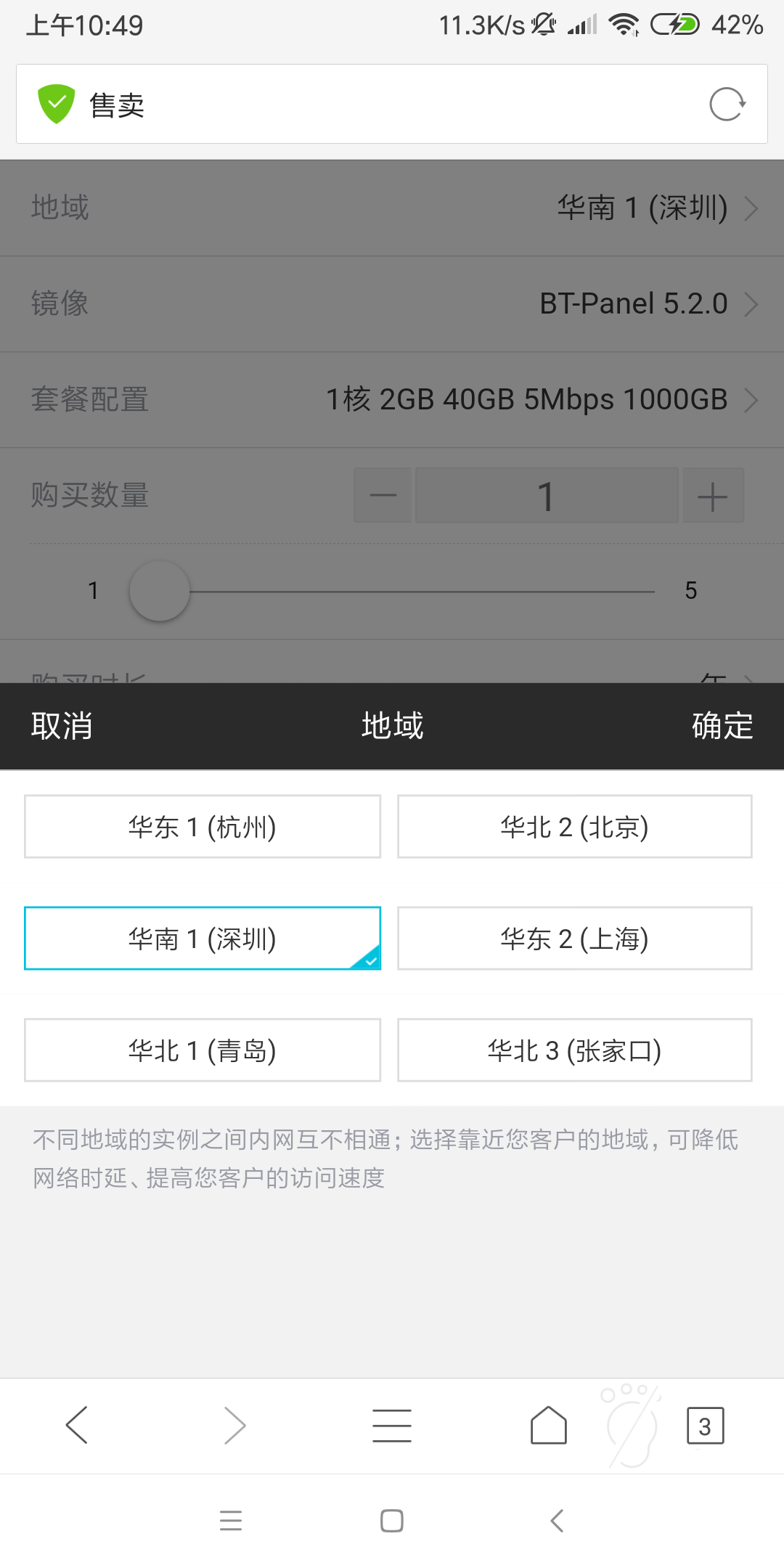Go back in browser toolbar
The height and width of the screenshot is (1568, 784).
[77, 1426]
